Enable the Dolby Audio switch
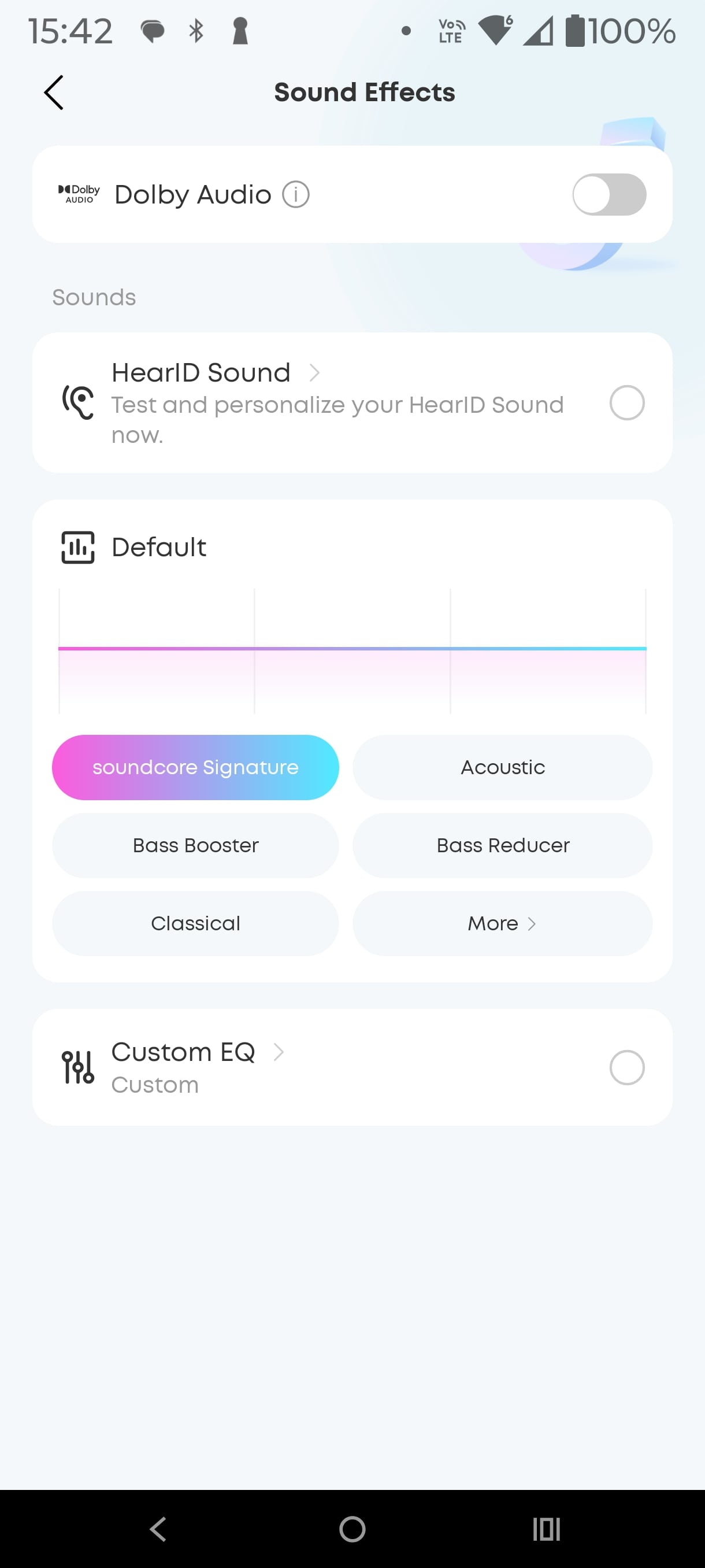This screenshot has height=1568, width=705. click(x=609, y=195)
